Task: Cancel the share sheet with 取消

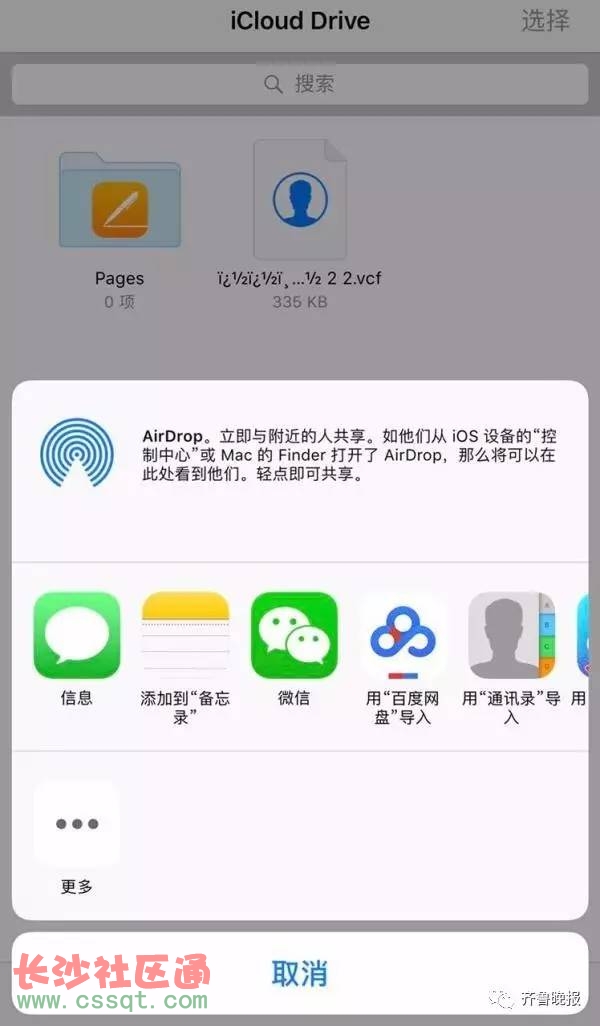Action: [299, 972]
